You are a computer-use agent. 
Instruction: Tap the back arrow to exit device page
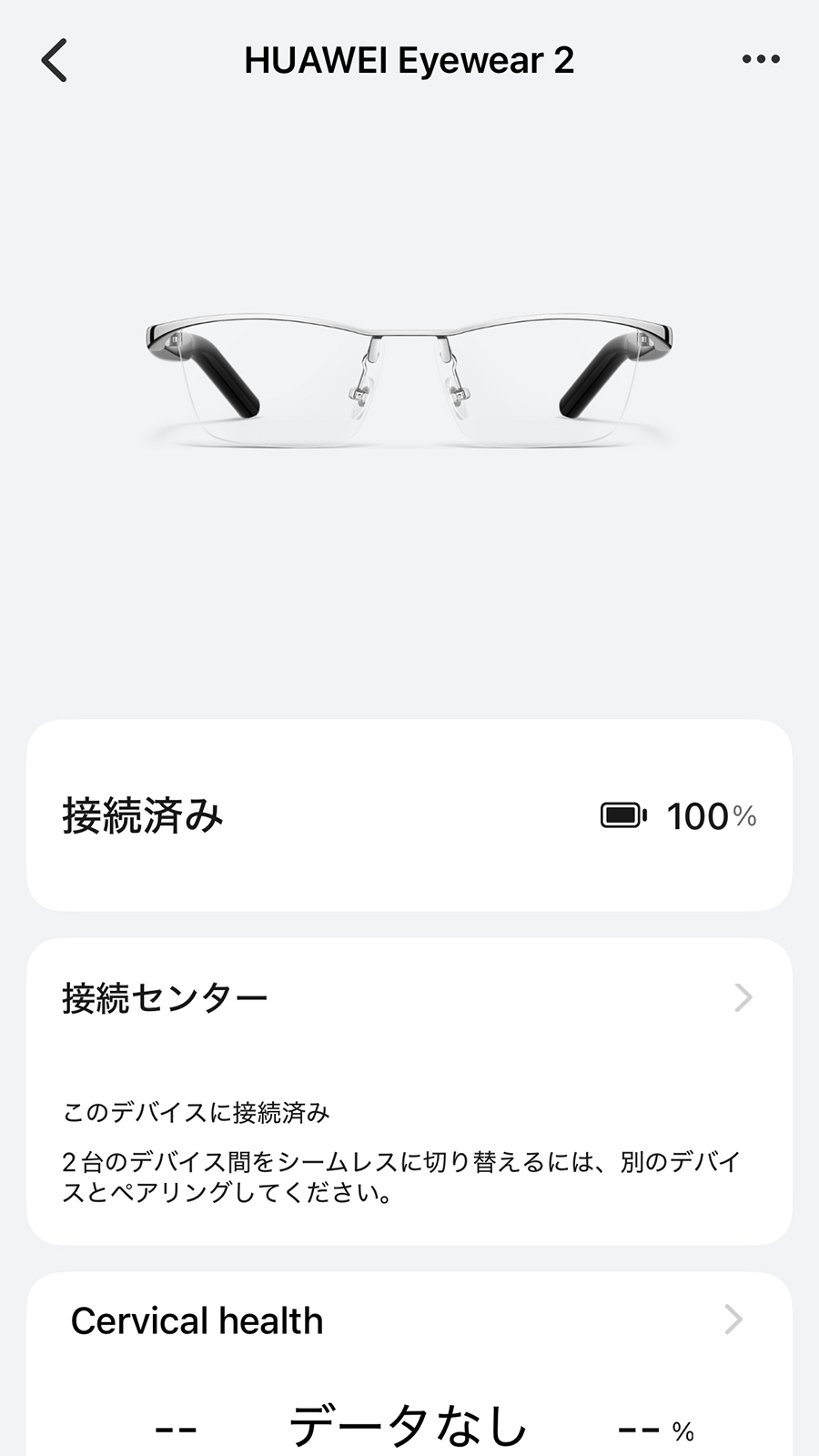point(55,60)
